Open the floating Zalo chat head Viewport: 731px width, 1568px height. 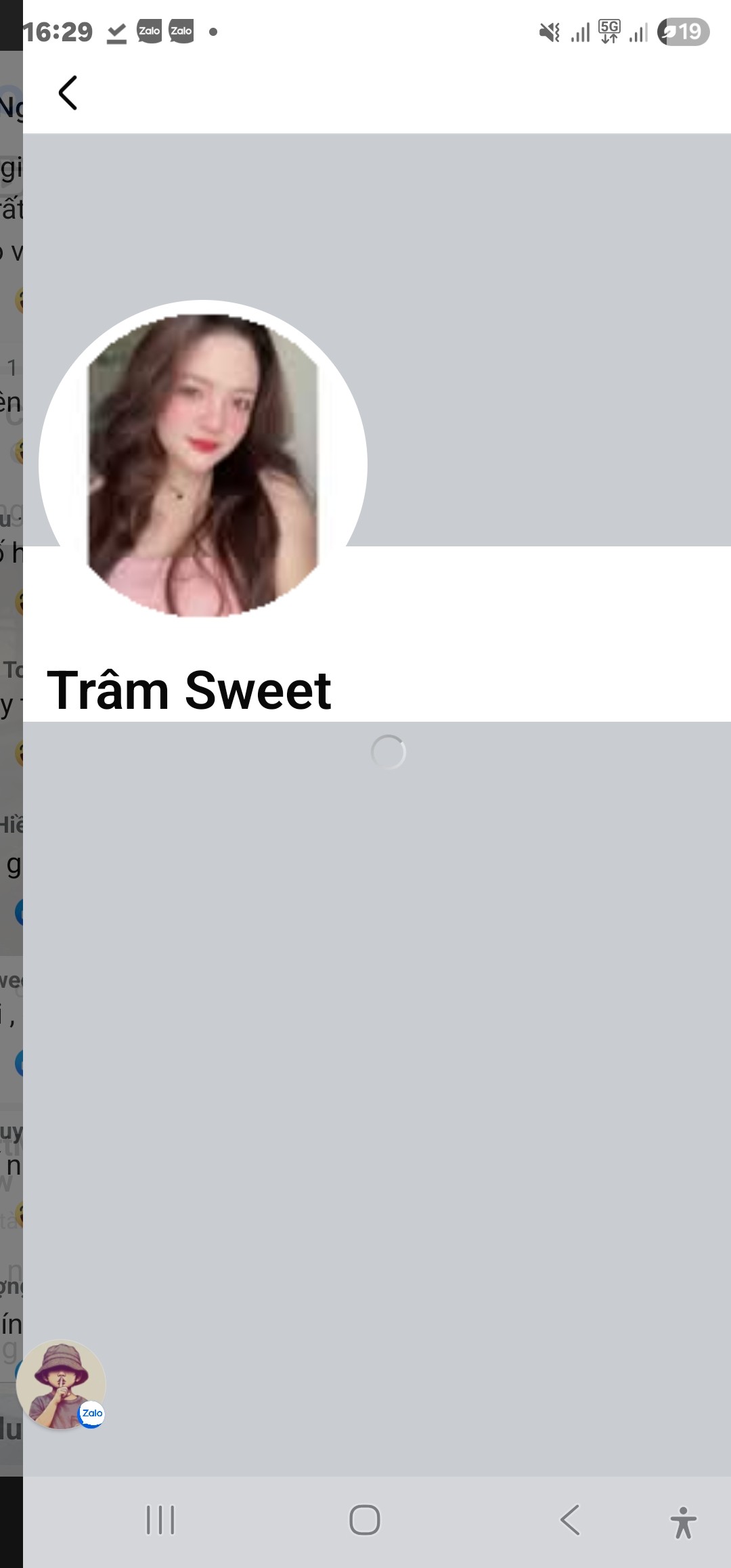[x=61, y=1385]
